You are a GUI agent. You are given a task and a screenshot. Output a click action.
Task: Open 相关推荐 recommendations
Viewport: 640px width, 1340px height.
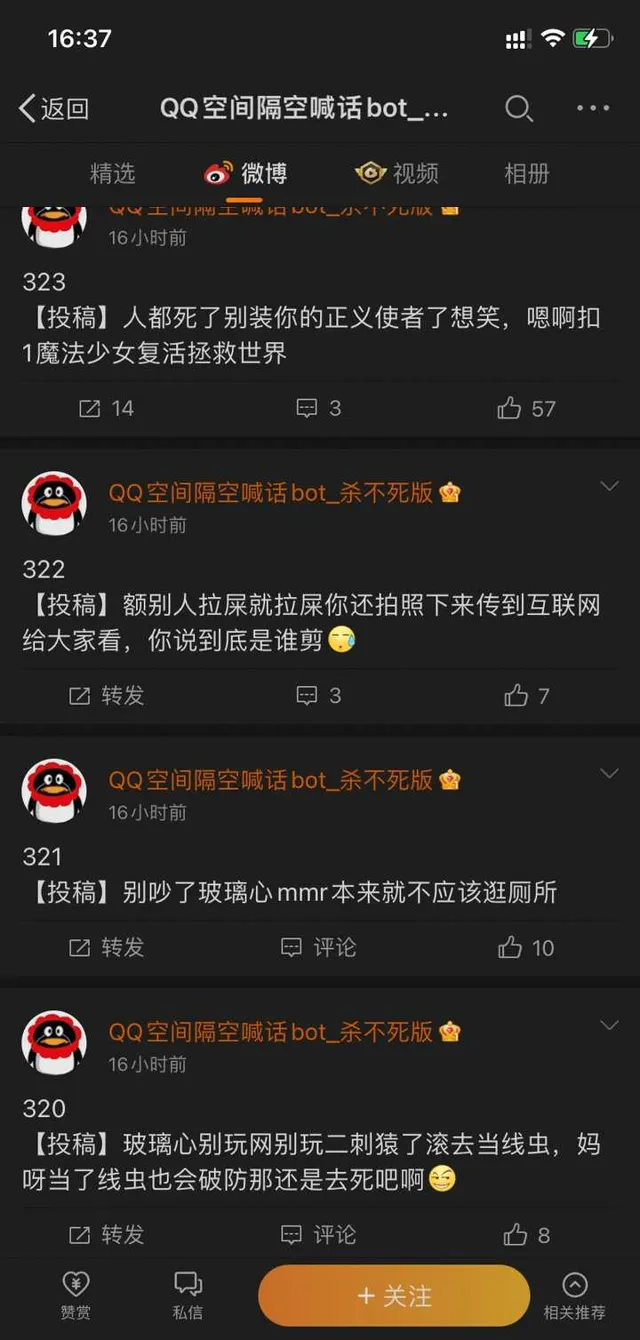click(x=574, y=1295)
